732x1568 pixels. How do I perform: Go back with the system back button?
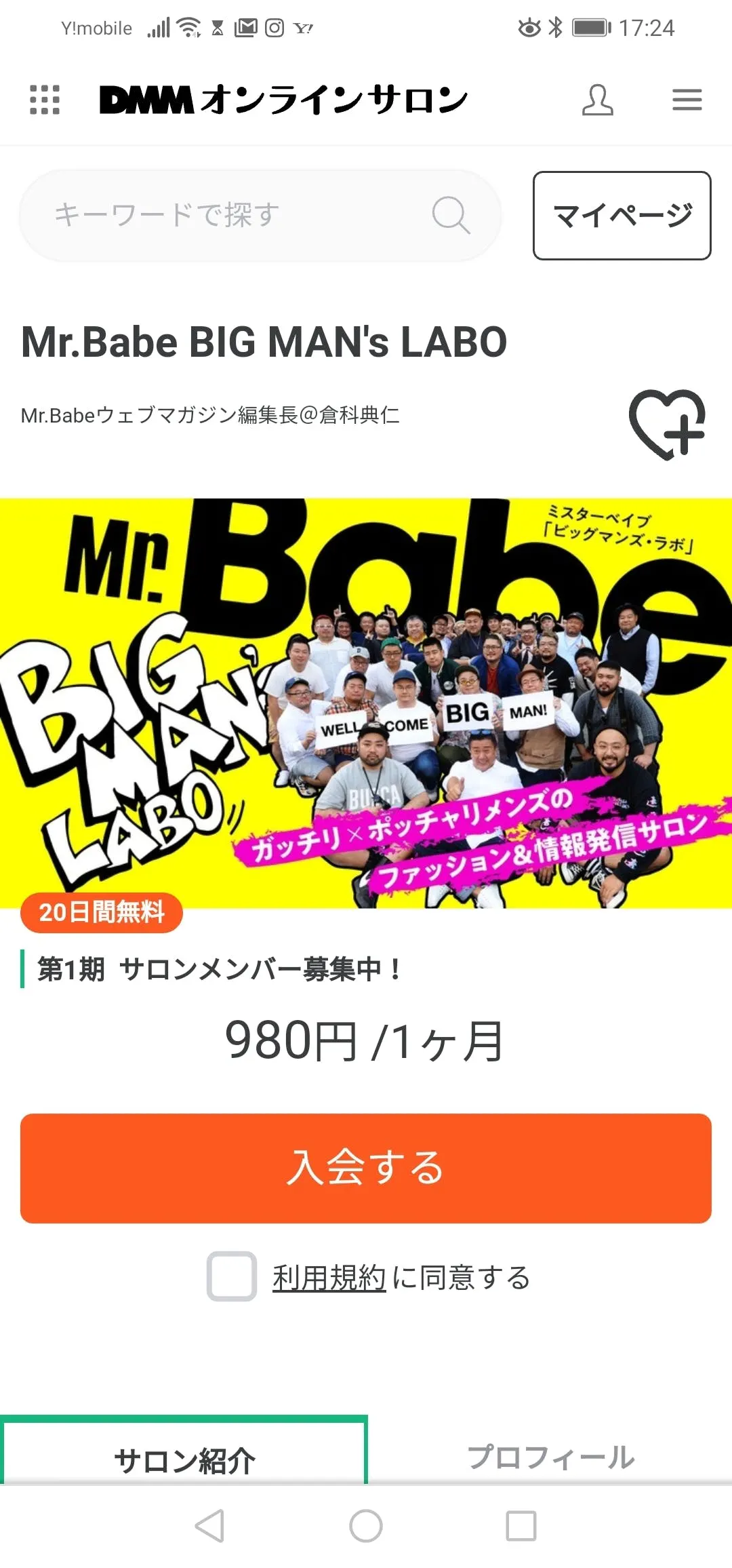tap(210, 1526)
